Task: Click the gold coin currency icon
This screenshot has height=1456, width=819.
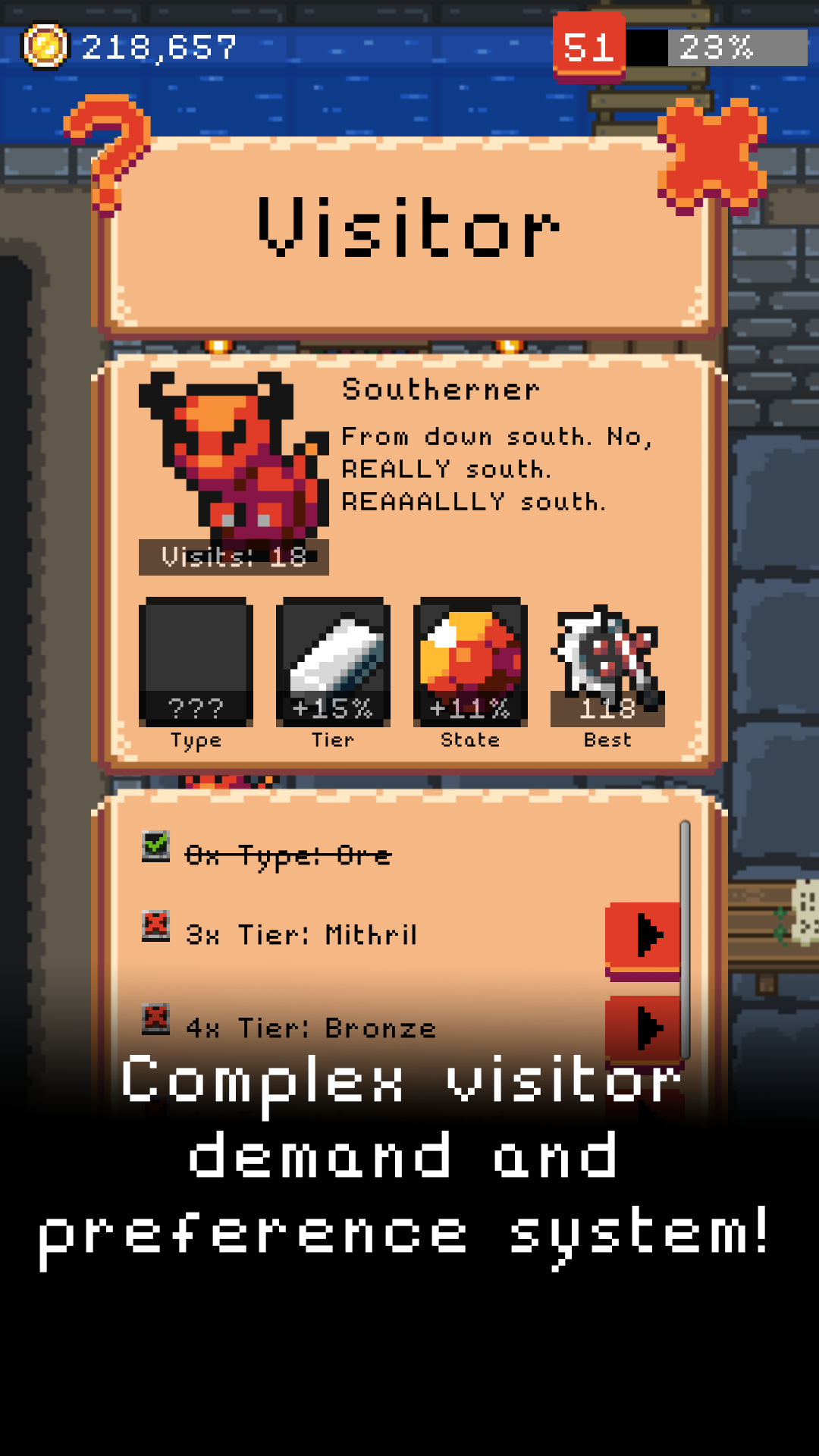Action: click(45, 47)
